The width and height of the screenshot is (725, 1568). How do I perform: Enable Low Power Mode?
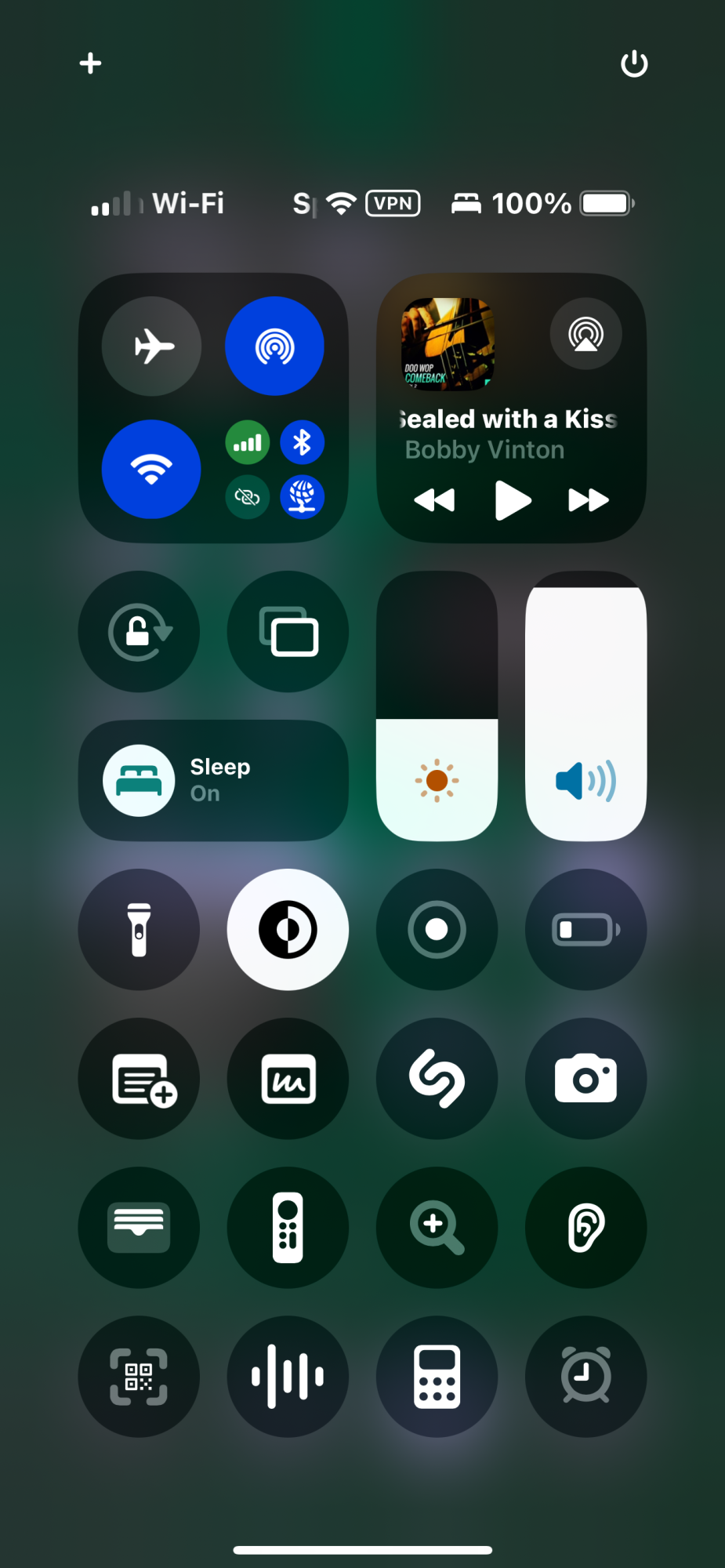[x=585, y=929]
